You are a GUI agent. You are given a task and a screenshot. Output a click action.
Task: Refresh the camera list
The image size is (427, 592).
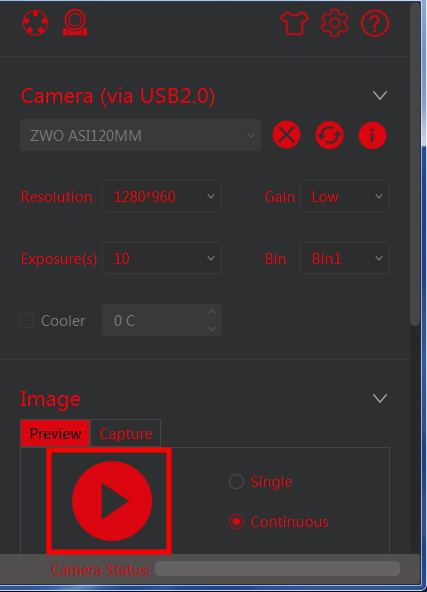tap(330, 135)
